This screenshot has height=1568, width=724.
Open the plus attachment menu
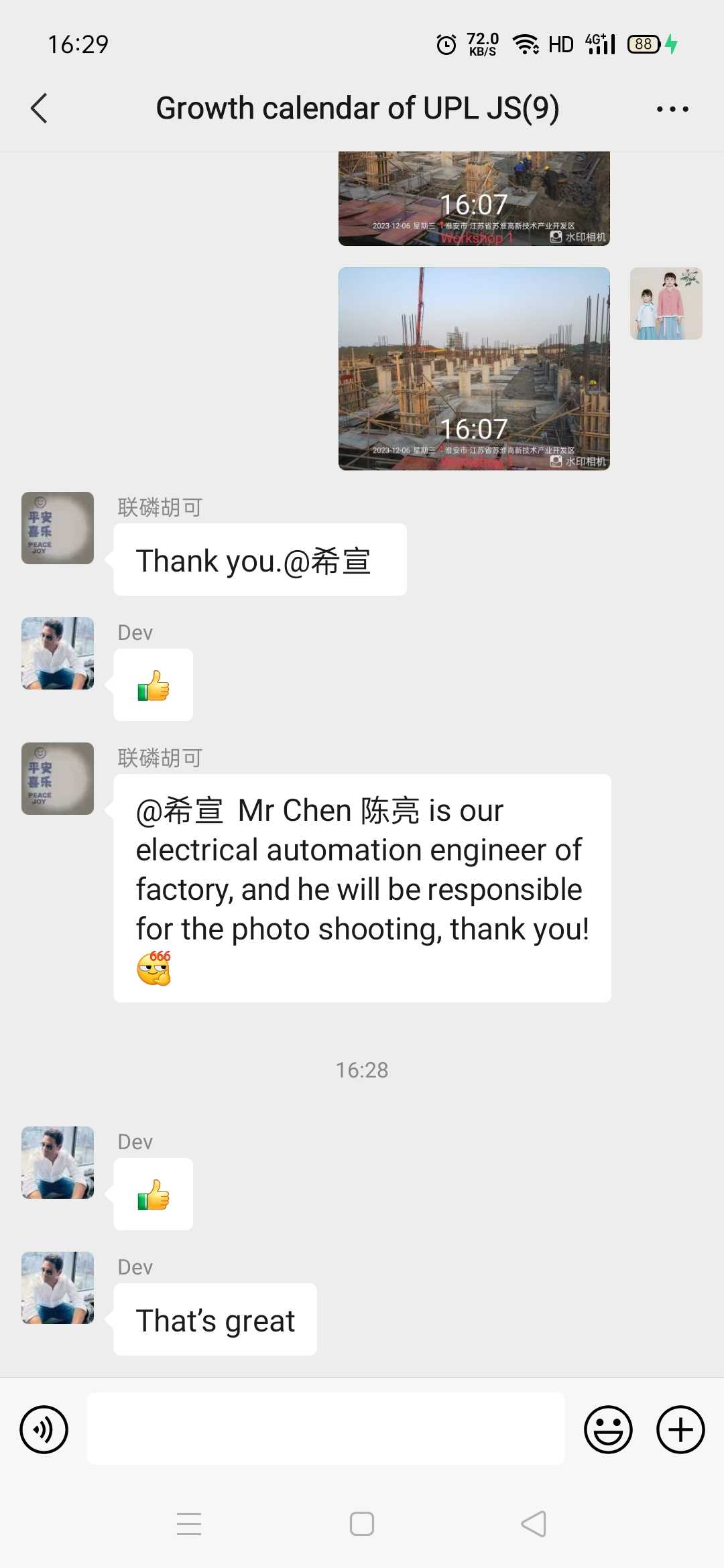coord(680,1429)
